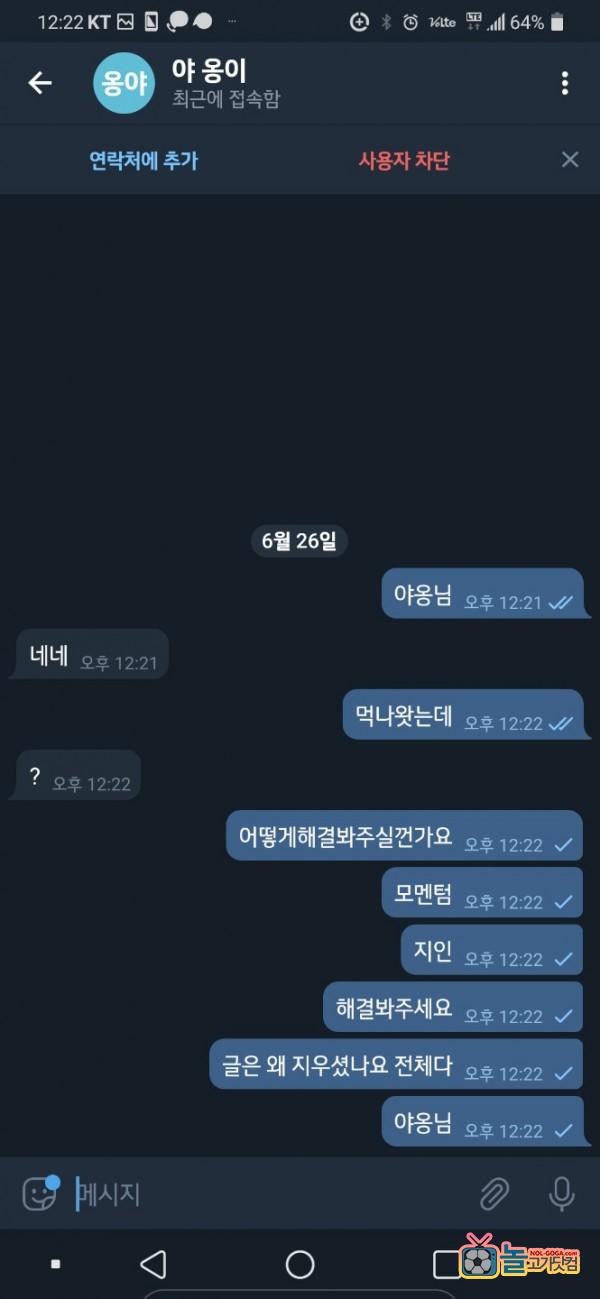Go back using the header arrow

[40, 83]
